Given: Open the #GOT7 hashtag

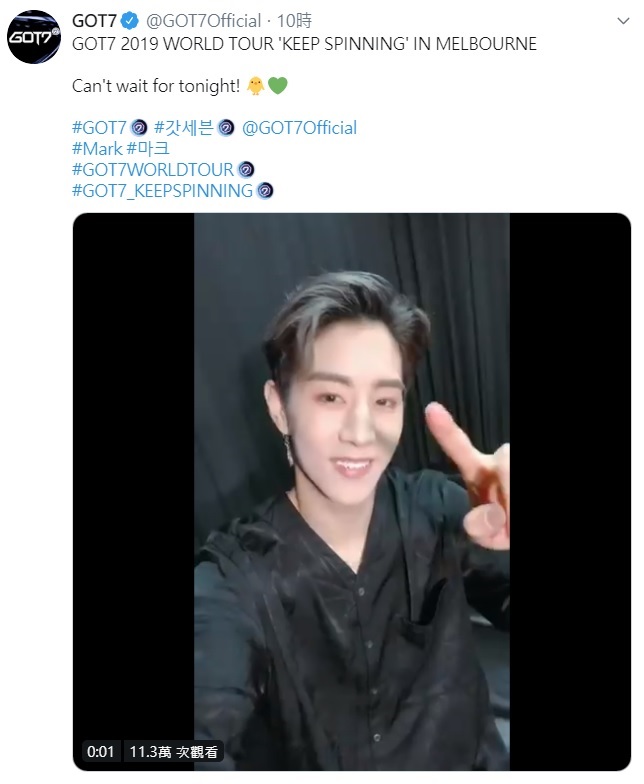Looking at the screenshot, I should click(x=100, y=128).
